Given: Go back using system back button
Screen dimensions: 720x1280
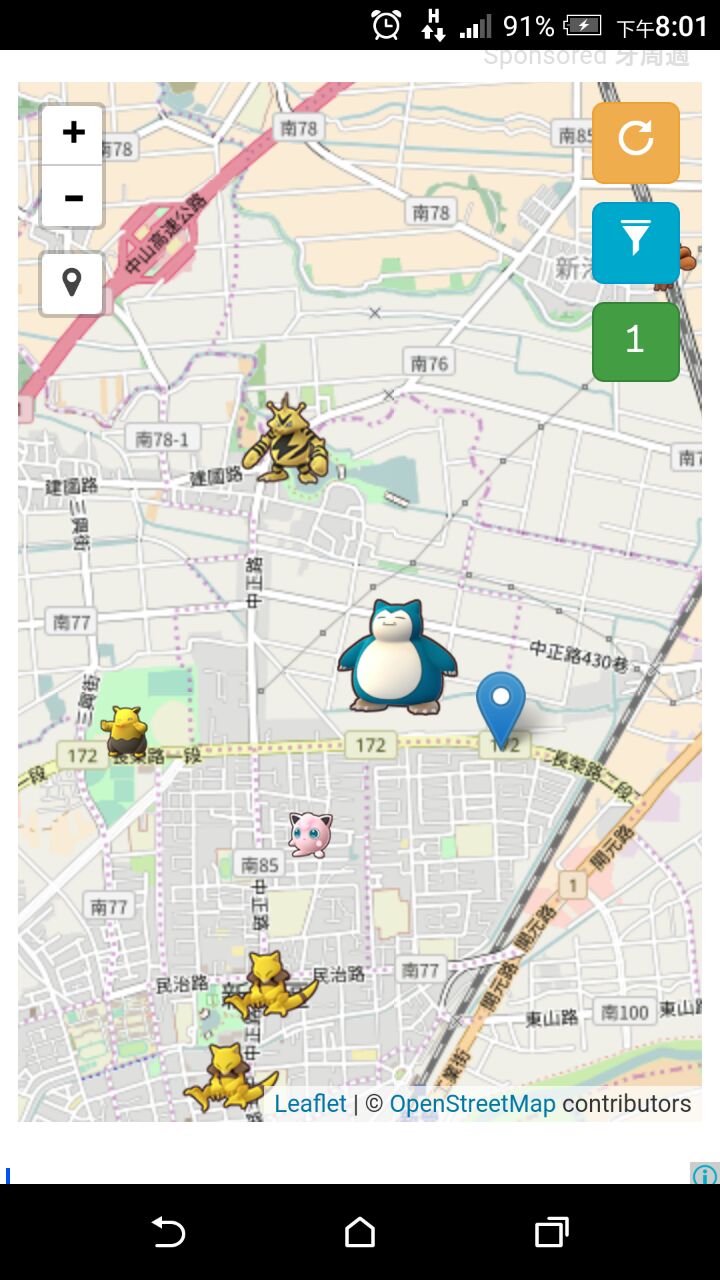Looking at the screenshot, I should coord(168,1232).
